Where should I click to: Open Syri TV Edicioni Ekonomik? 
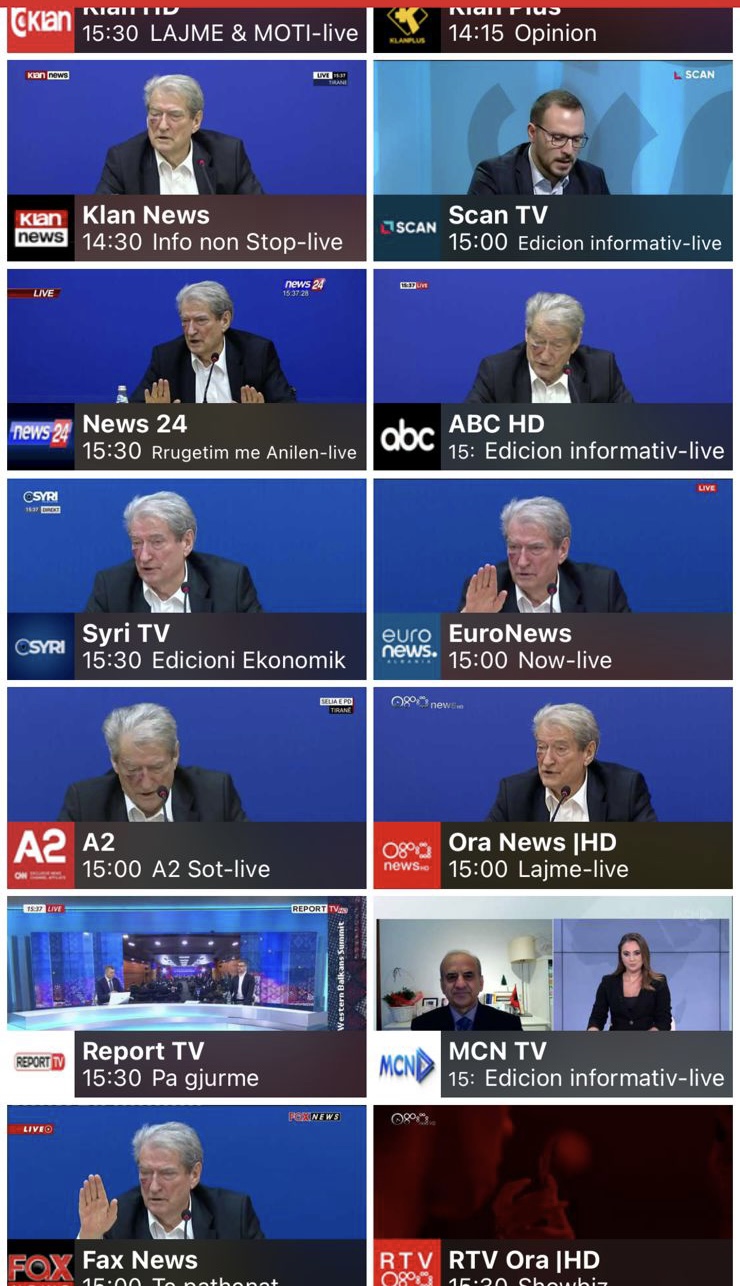coord(186,578)
